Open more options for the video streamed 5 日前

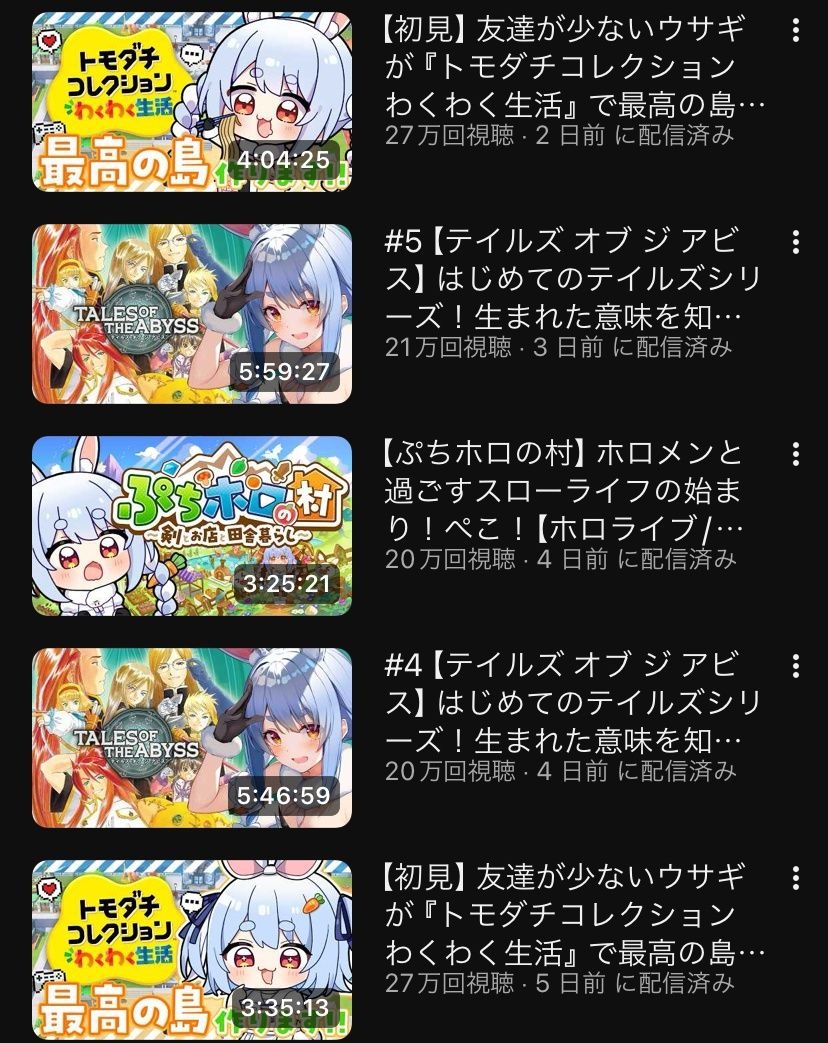coord(796,879)
